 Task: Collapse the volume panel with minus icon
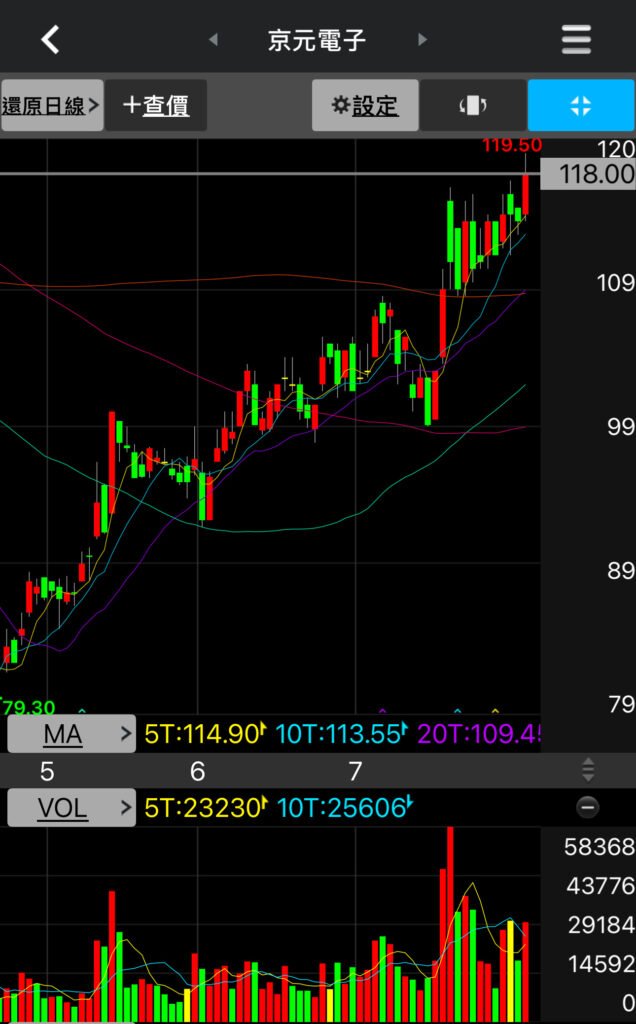click(588, 807)
